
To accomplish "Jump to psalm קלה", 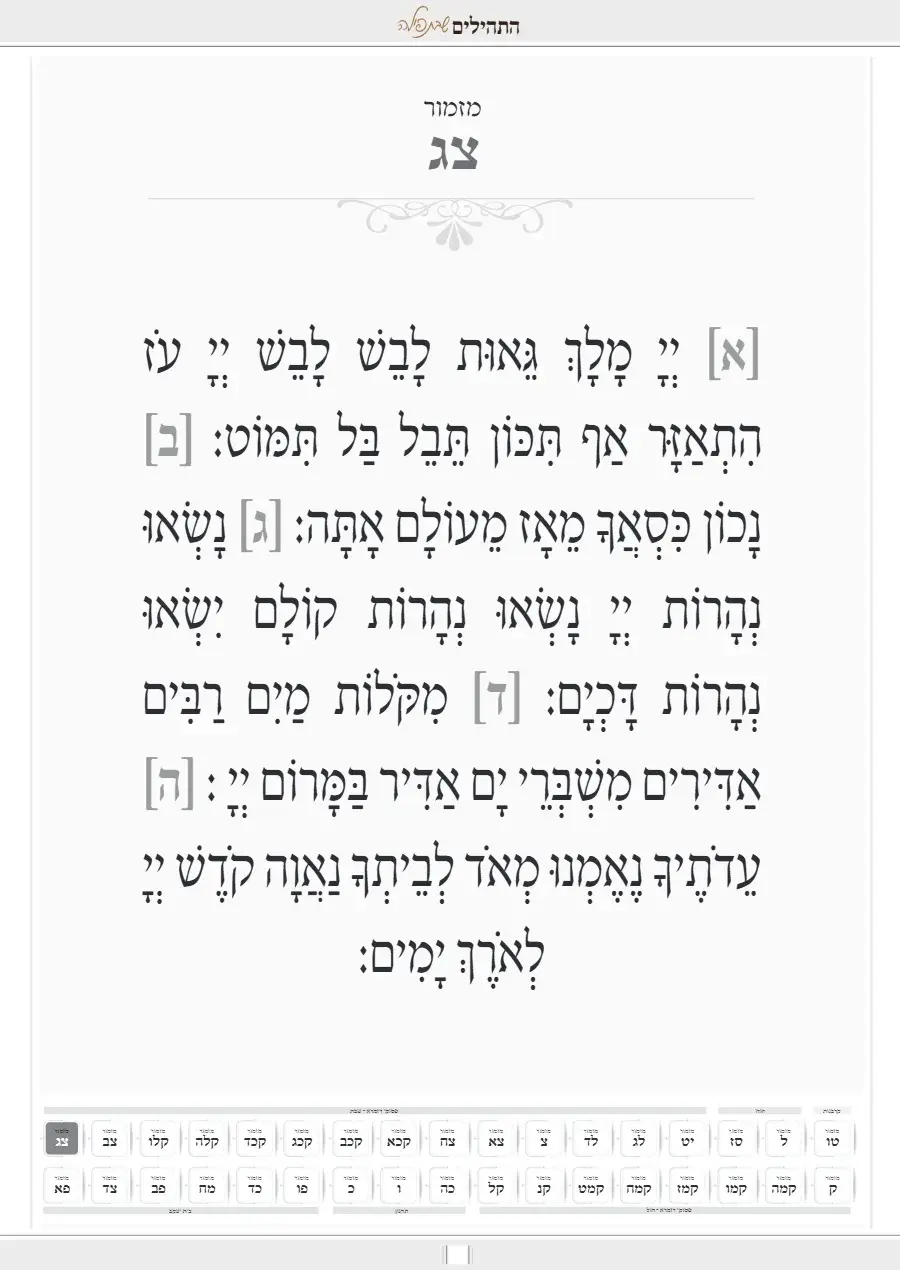I will (207, 1138).
